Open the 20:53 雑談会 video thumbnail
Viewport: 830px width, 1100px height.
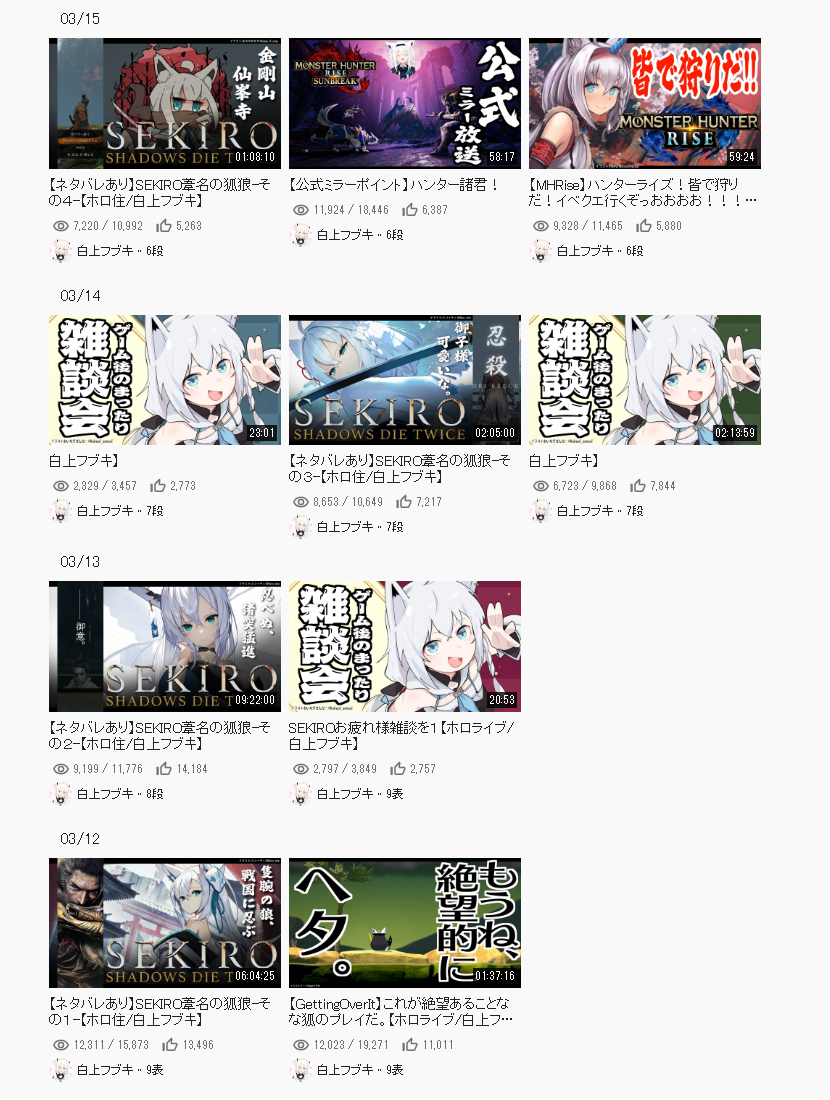(404, 646)
